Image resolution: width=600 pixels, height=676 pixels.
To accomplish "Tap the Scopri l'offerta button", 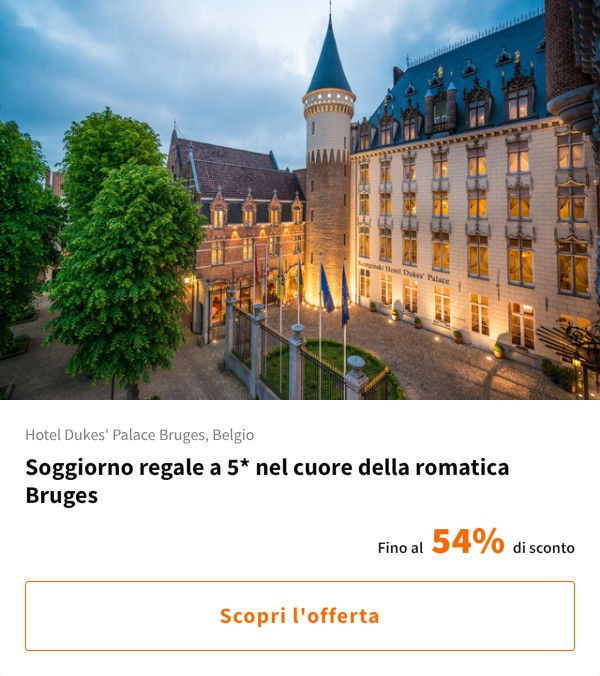I will click(300, 616).
